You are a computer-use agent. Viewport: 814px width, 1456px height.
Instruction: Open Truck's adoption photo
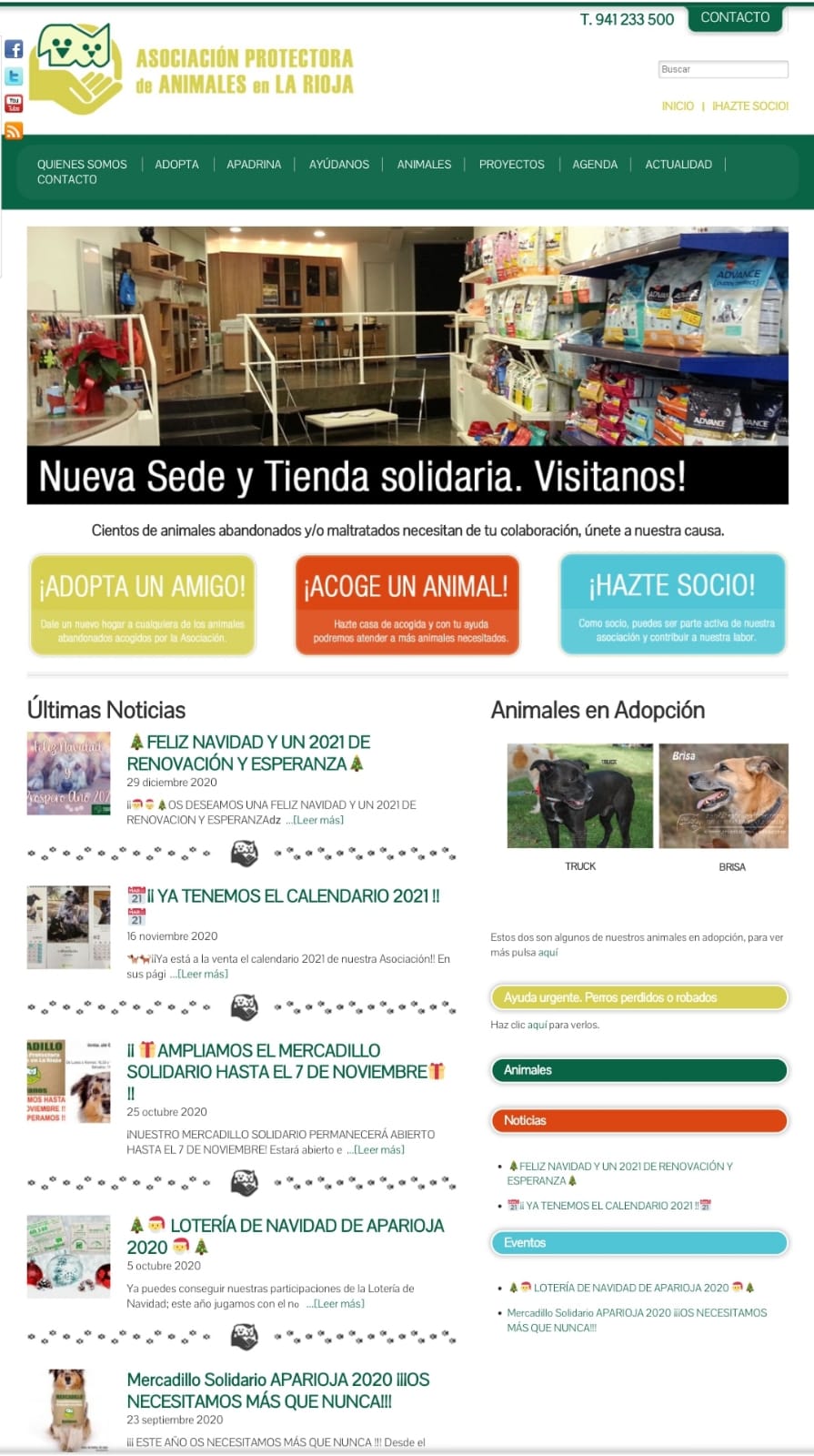point(580,796)
